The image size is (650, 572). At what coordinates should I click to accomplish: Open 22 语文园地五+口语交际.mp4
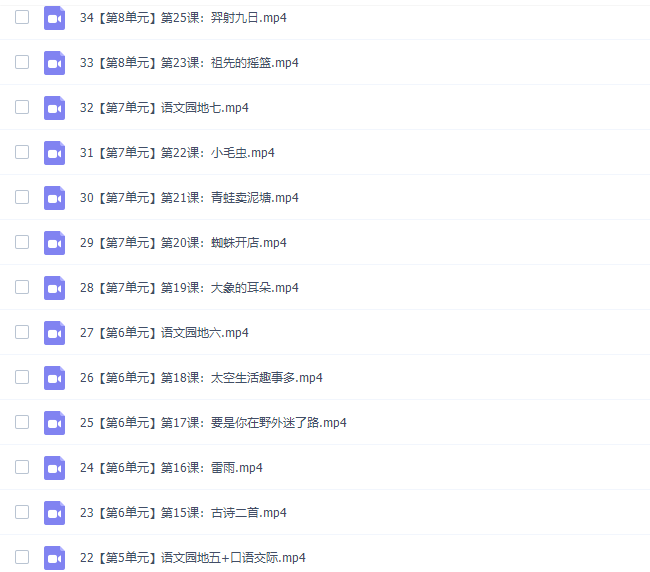click(192, 558)
